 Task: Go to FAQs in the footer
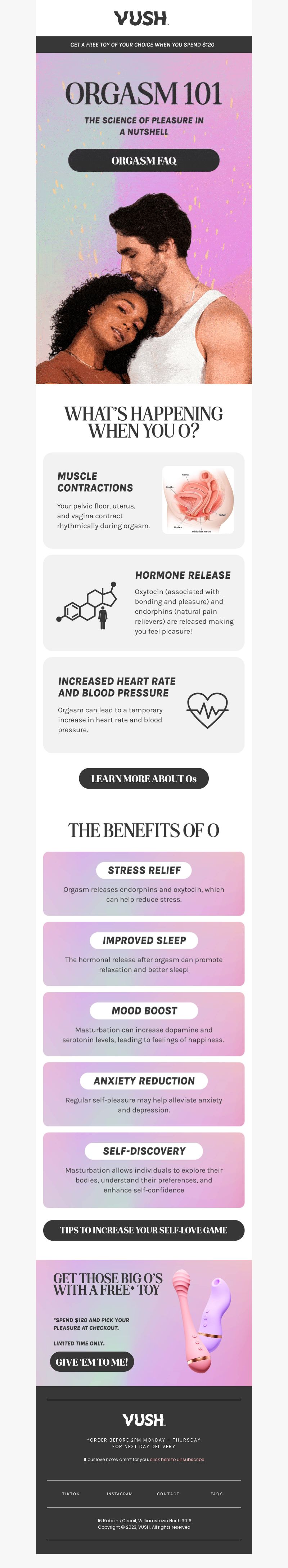[x=217, y=1494]
